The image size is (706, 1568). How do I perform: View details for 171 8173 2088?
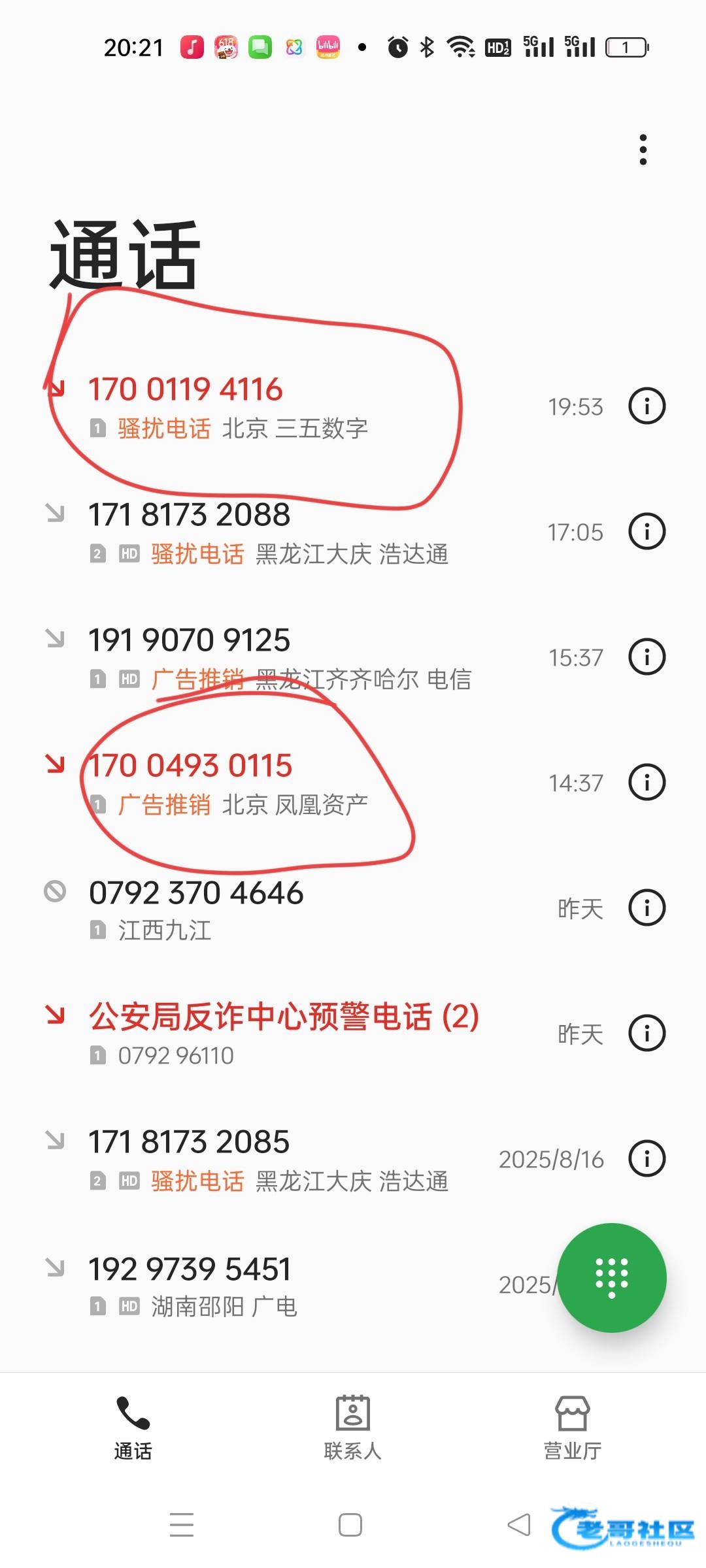coord(647,531)
